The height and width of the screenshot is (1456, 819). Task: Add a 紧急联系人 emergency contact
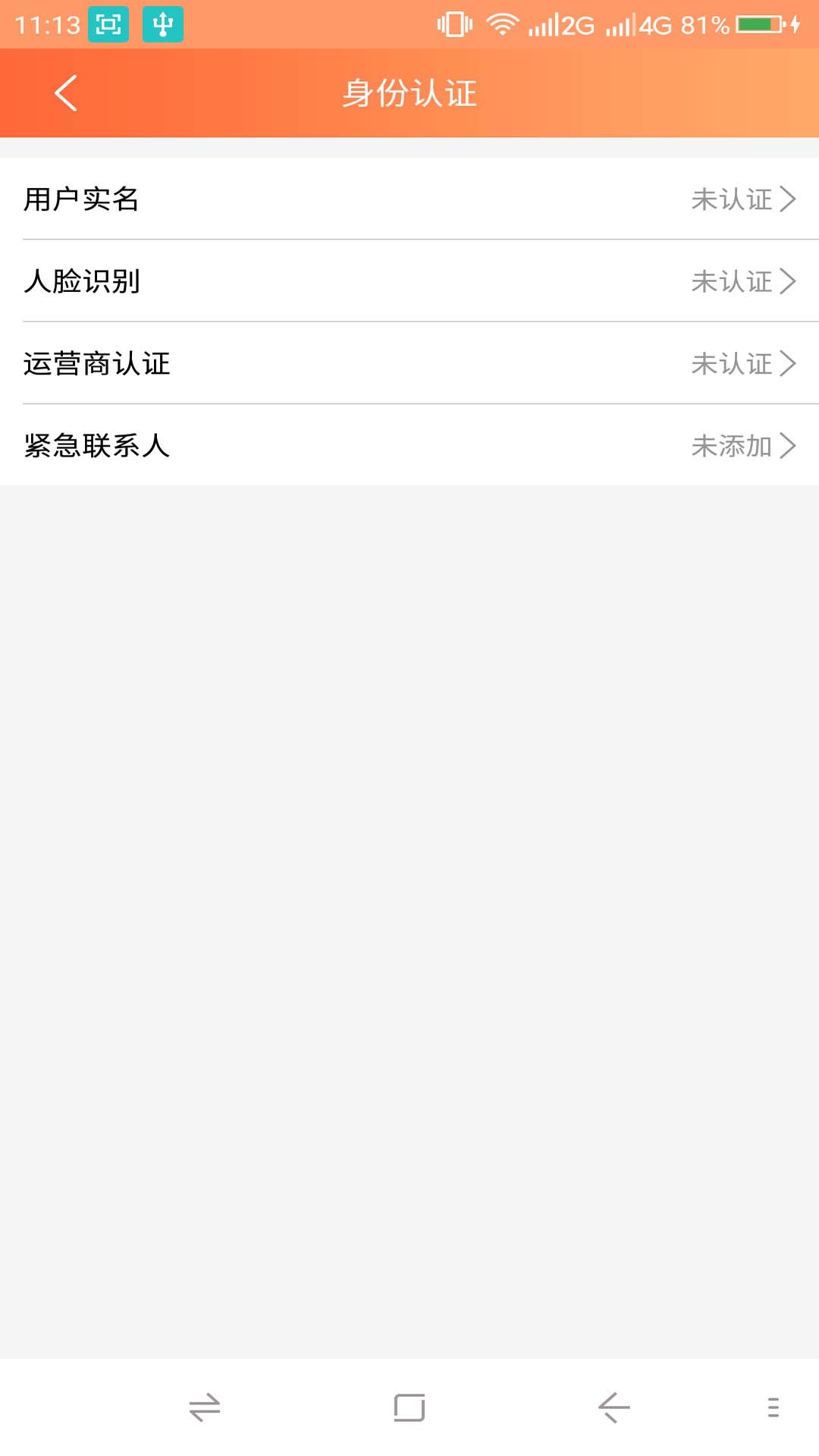point(409,446)
